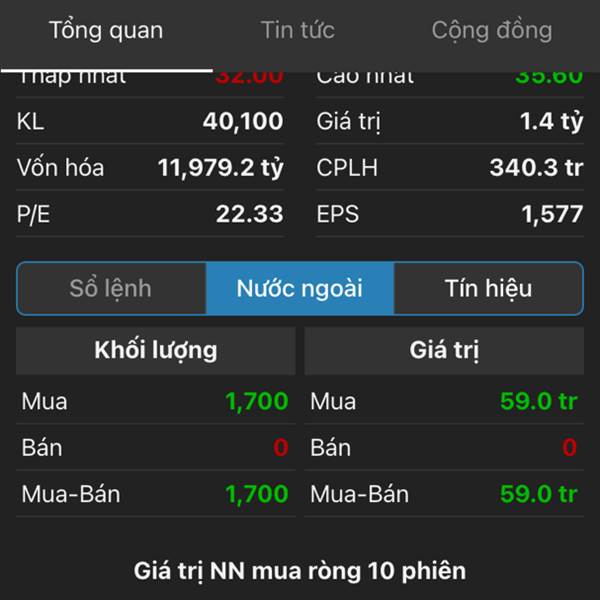Show the Tín hiệu segment
This screenshot has height=600, width=600.
pyautogui.click(x=488, y=289)
